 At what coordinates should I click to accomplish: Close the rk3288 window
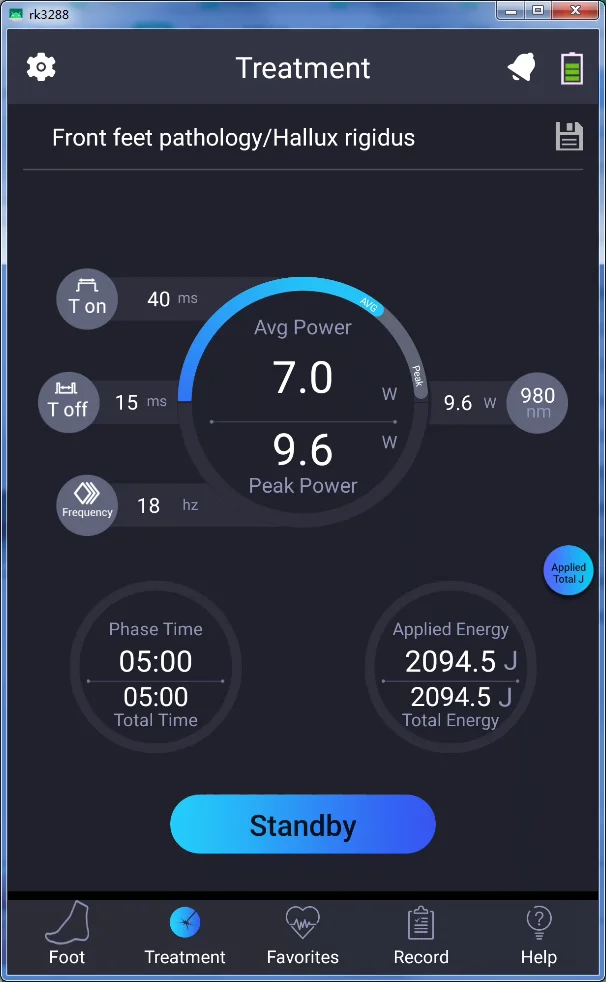[x=578, y=10]
